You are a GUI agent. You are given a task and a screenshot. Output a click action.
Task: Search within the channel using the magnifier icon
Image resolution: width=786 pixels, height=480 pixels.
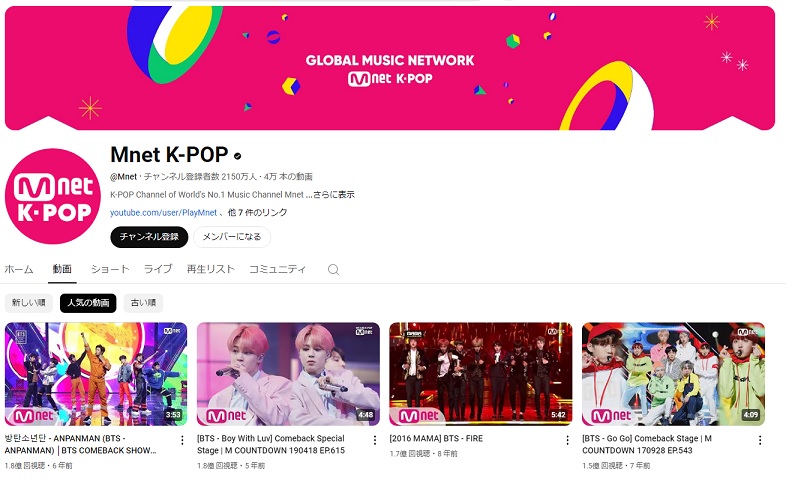click(x=334, y=270)
